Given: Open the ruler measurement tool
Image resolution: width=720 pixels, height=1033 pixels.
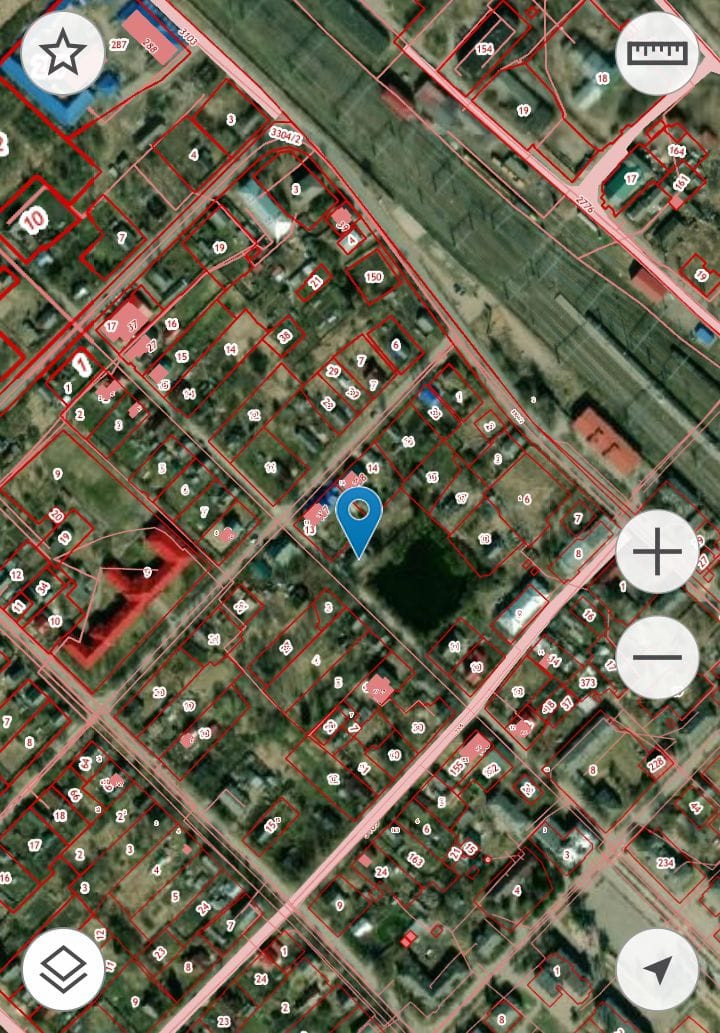Looking at the screenshot, I should click(x=657, y=54).
